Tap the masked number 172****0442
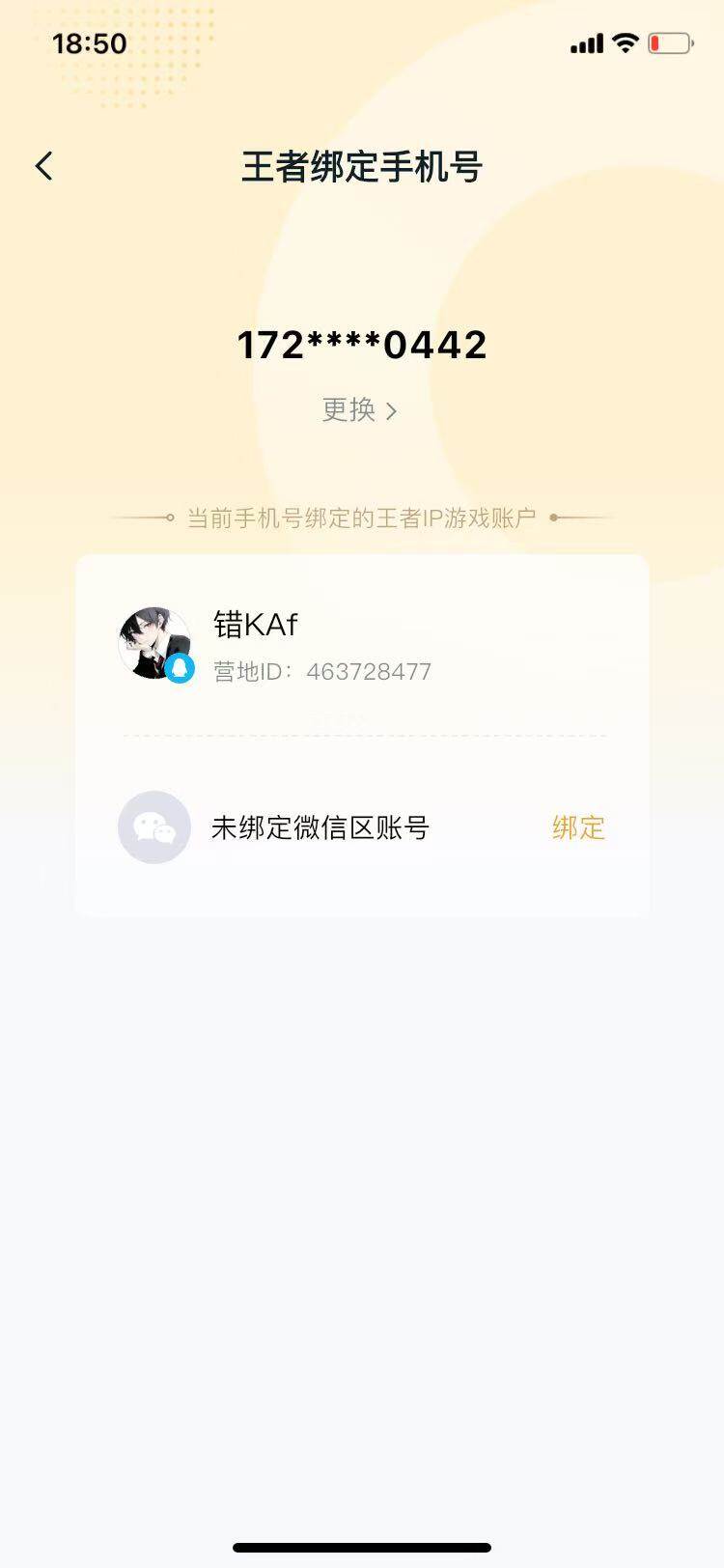 coord(362,345)
